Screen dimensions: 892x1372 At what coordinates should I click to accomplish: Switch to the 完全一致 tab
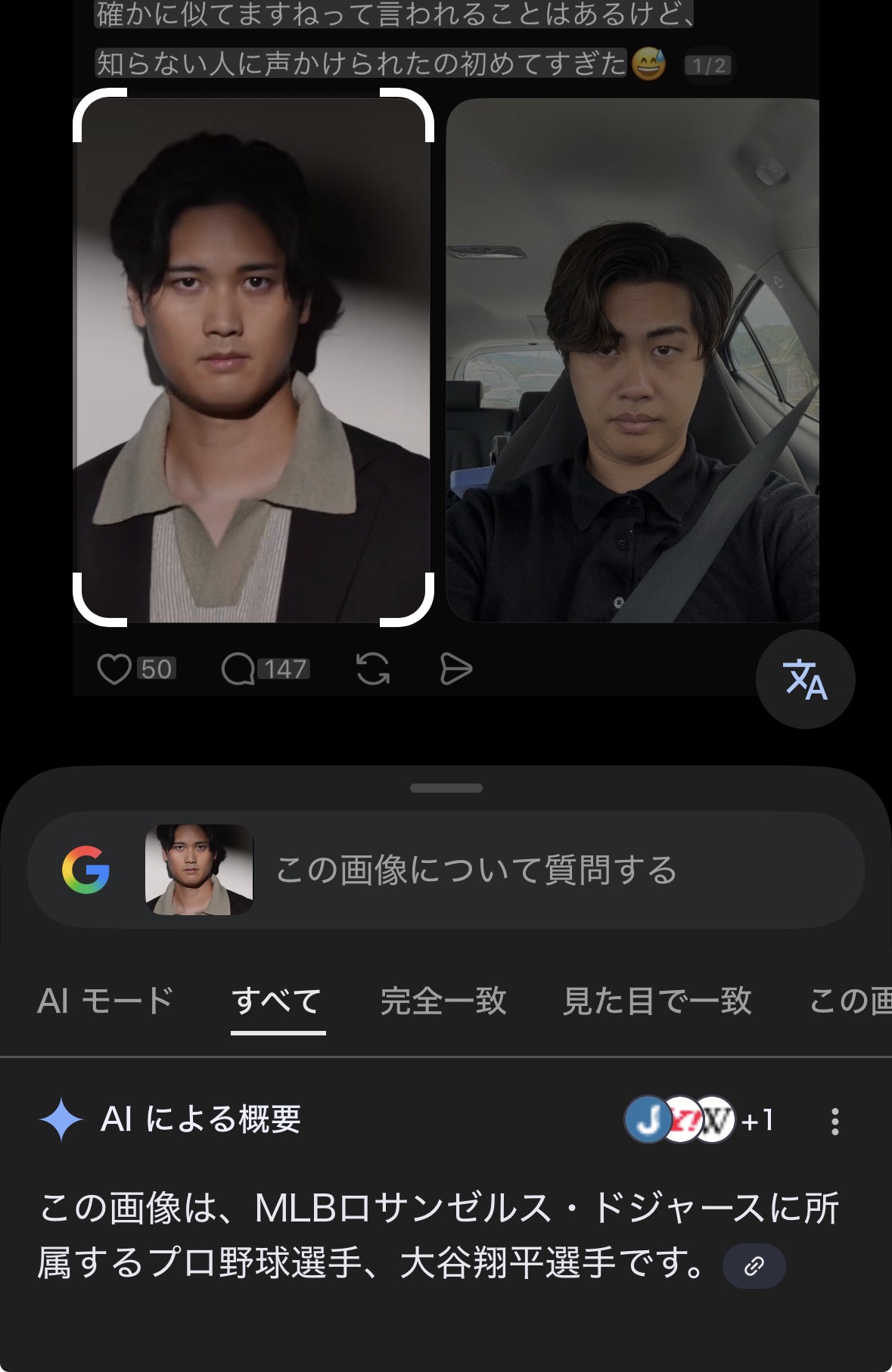(443, 1001)
